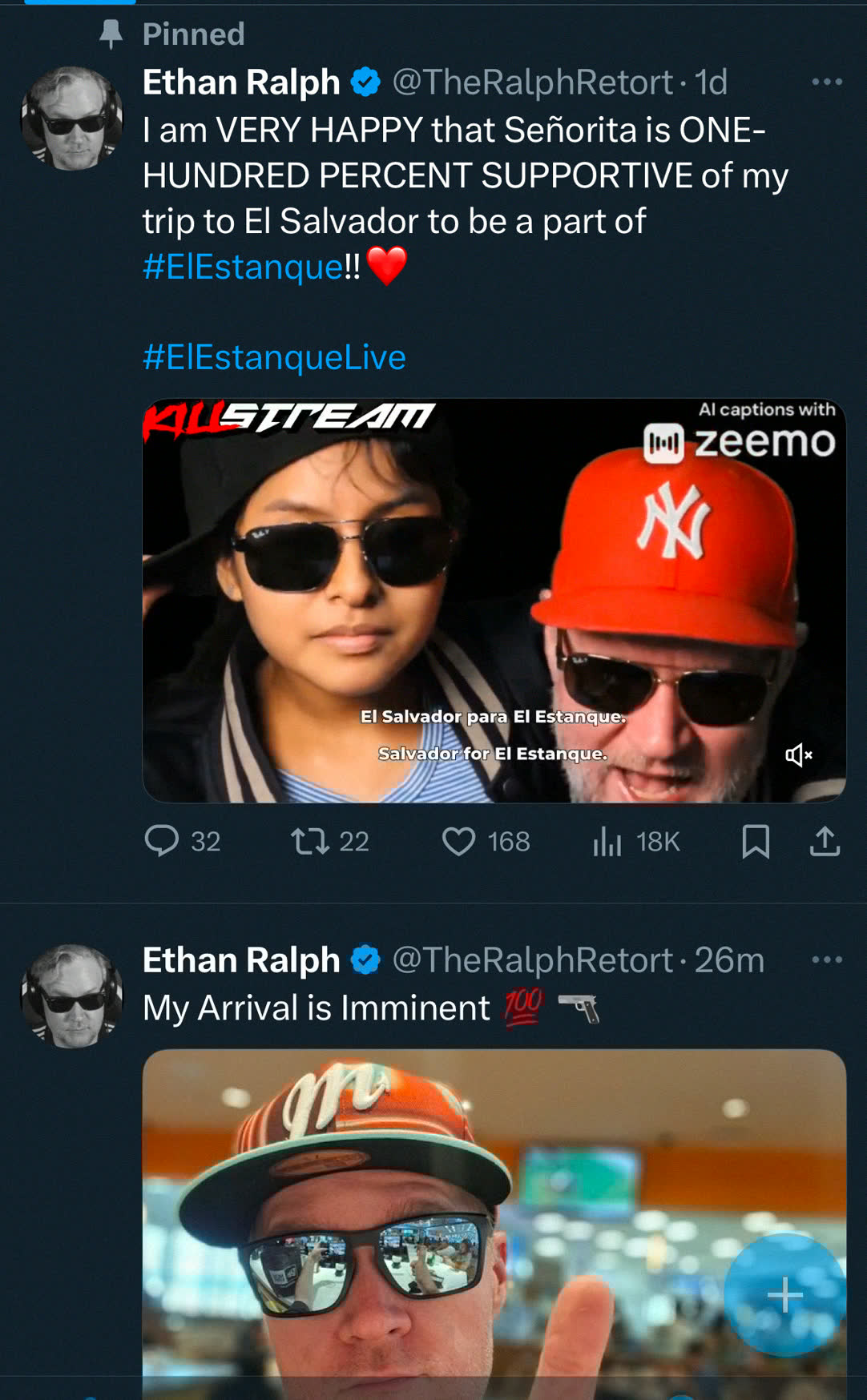This screenshot has width=867, height=1400.
Task: Open the @TheRalphRetort handle on 26m post
Action: (x=532, y=959)
